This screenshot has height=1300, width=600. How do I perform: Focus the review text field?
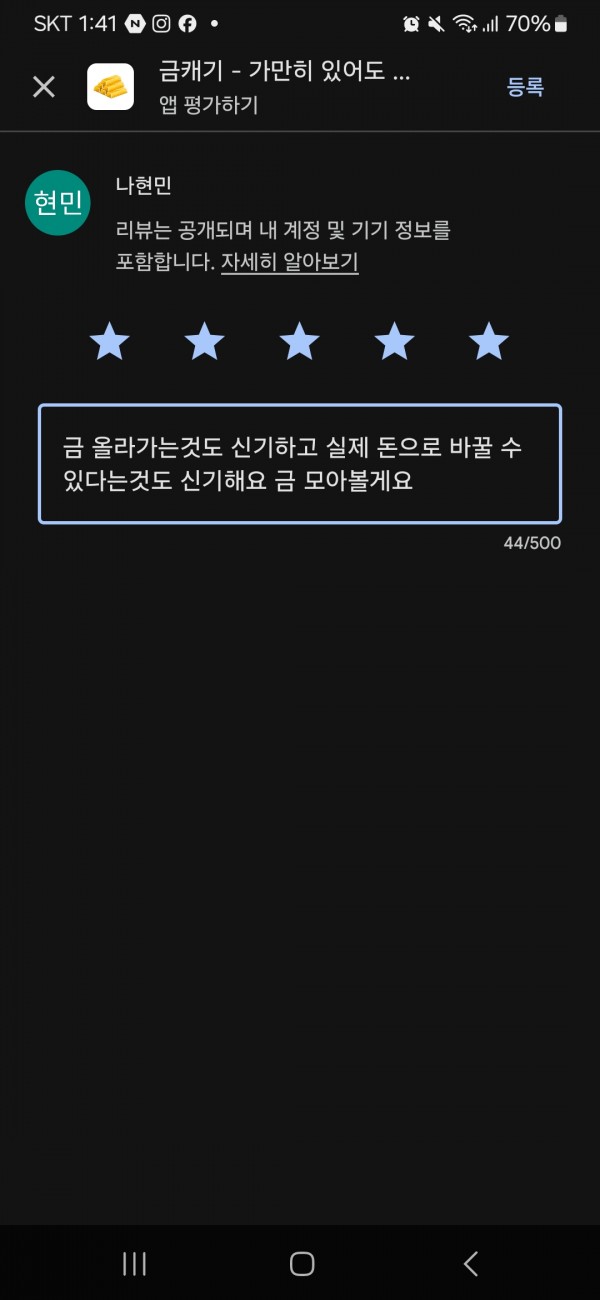[x=300, y=464]
